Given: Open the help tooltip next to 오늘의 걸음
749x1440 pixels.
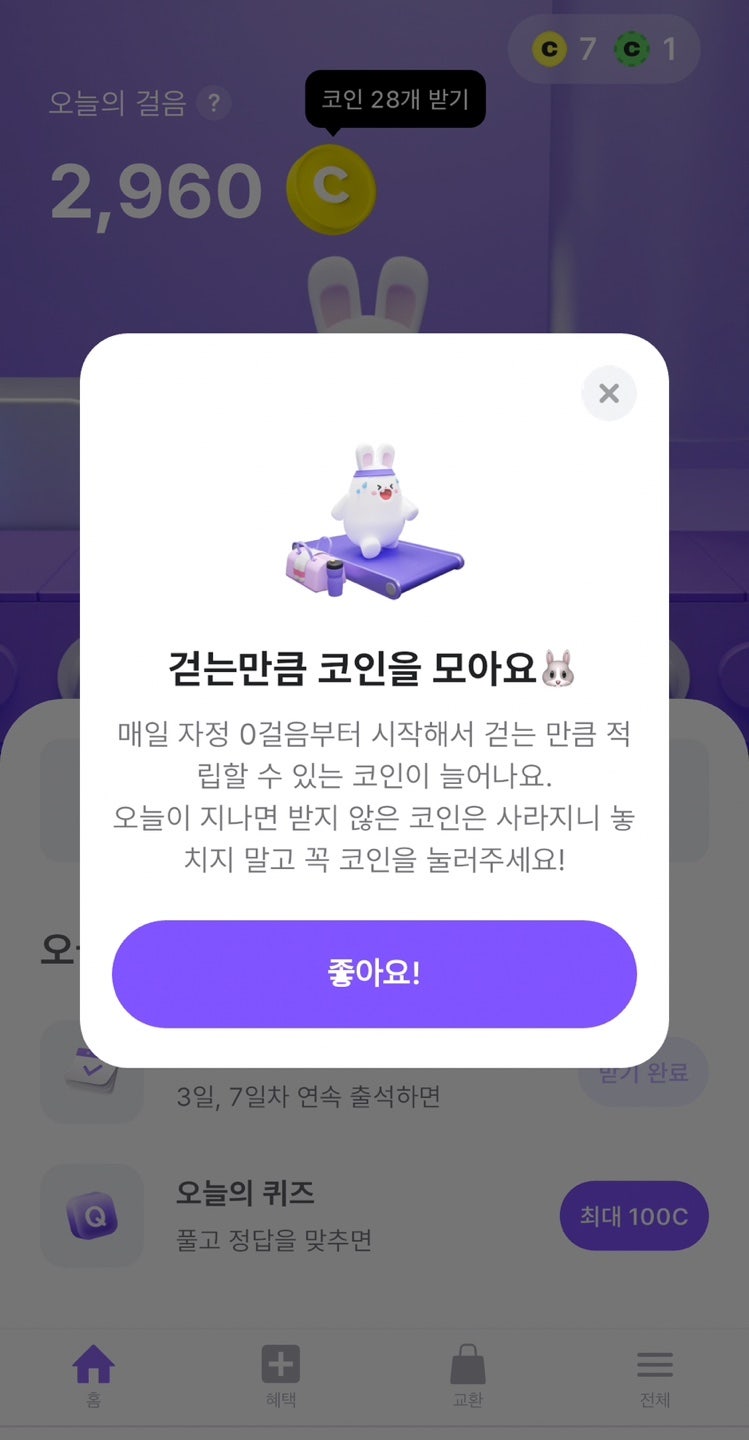Looking at the screenshot, I should [214, 104].
